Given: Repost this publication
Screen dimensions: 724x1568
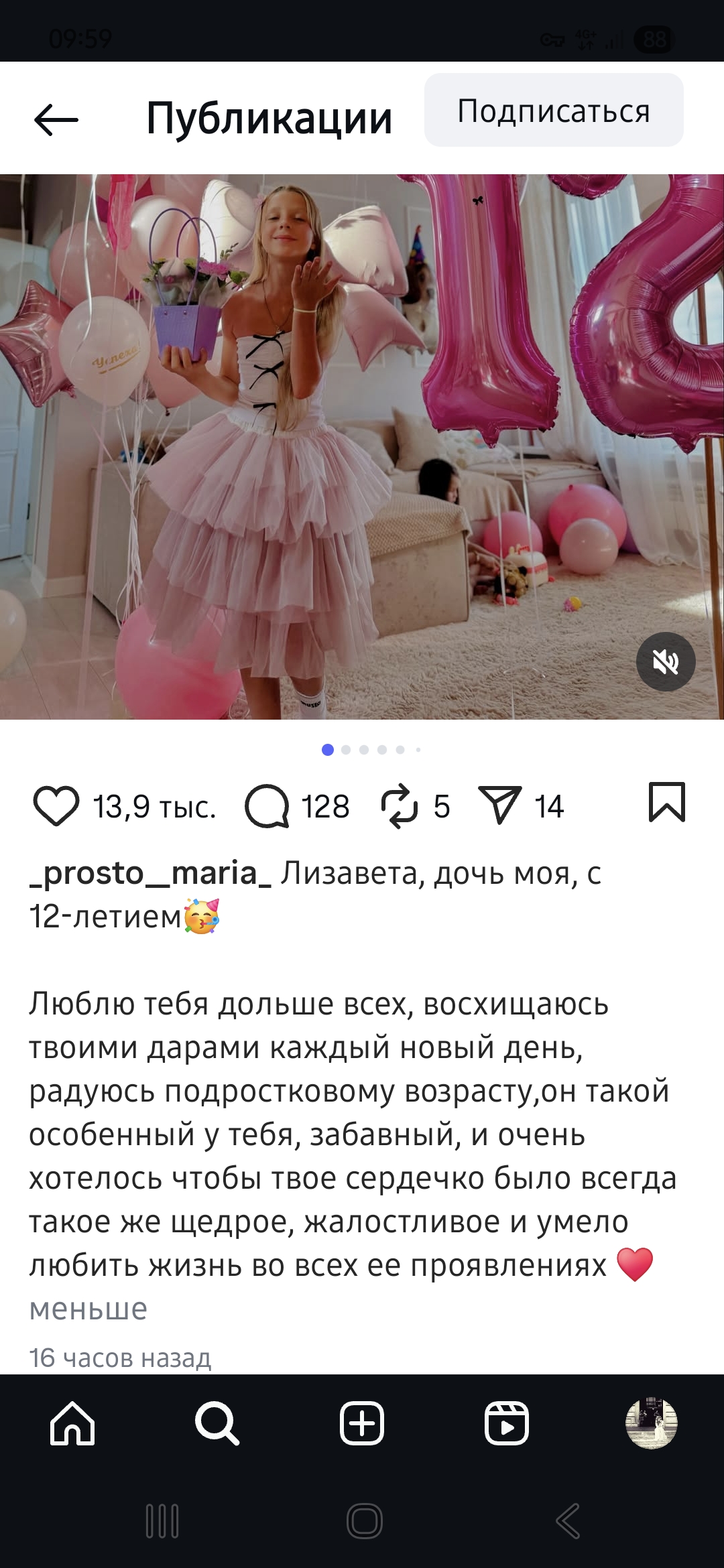Looking at the screenshot, I should pyautogui.click(x=400, y=806).
